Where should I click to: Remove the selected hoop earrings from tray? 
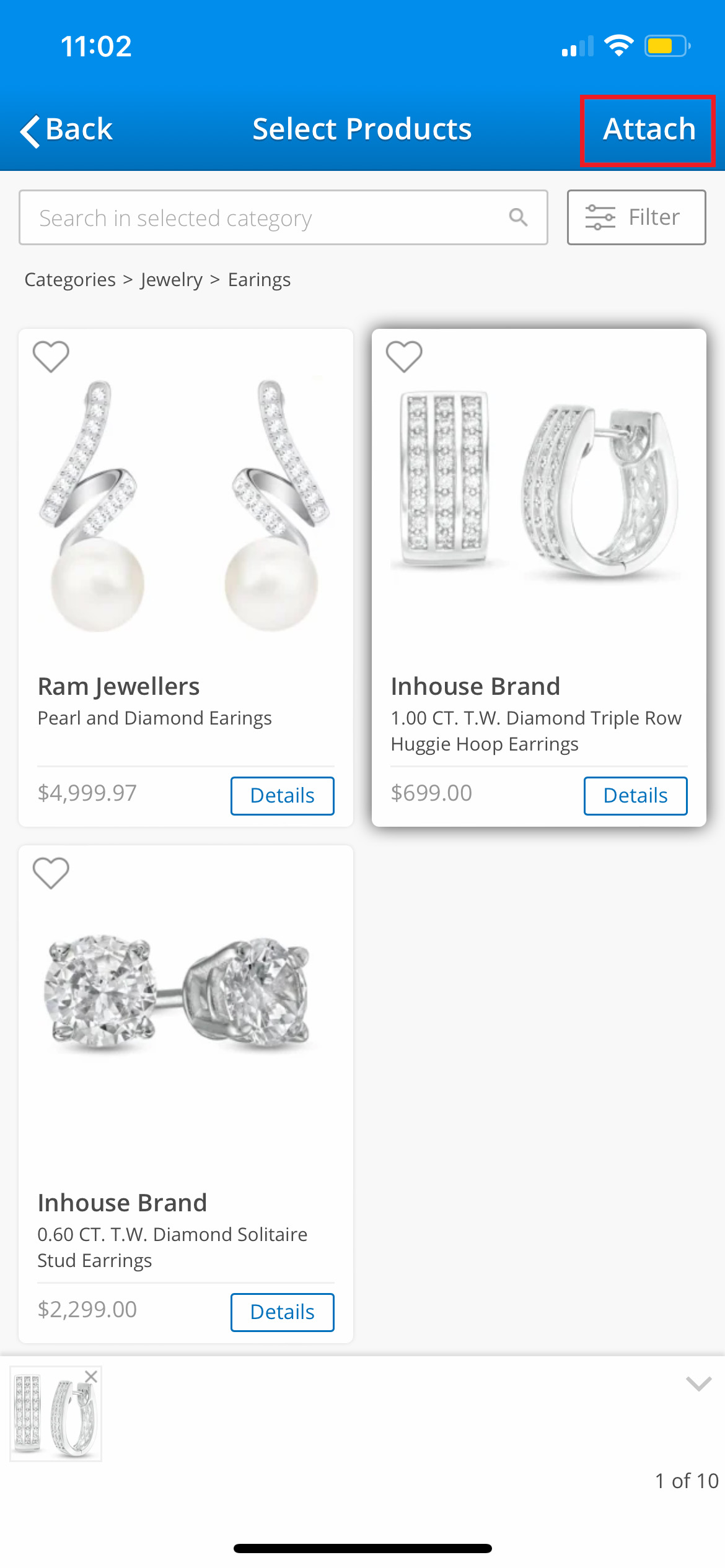point(91,1377)
